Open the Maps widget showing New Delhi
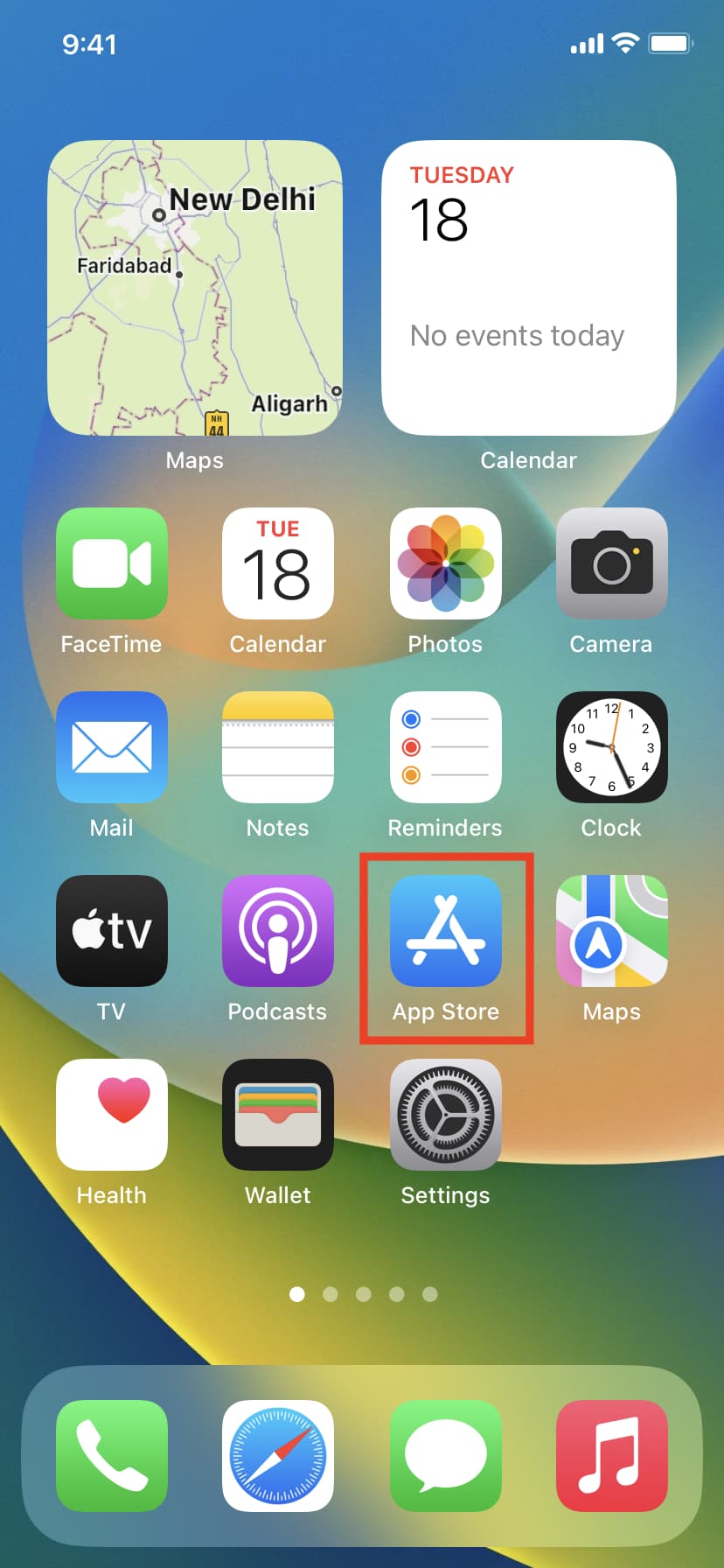 [194, 288]
